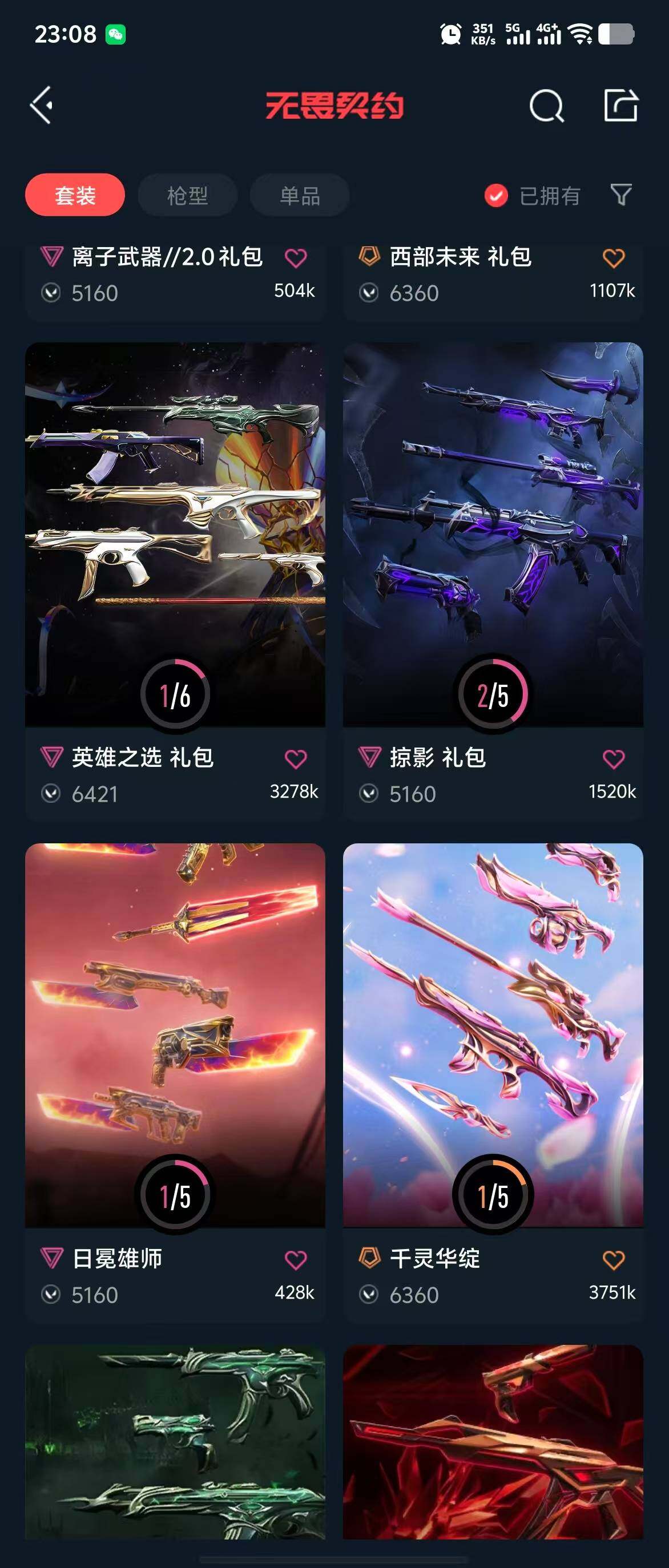Viewport: 669px width, 1568px height.
Task: Go back using the top-left arrow
Action: coord(42,106)
